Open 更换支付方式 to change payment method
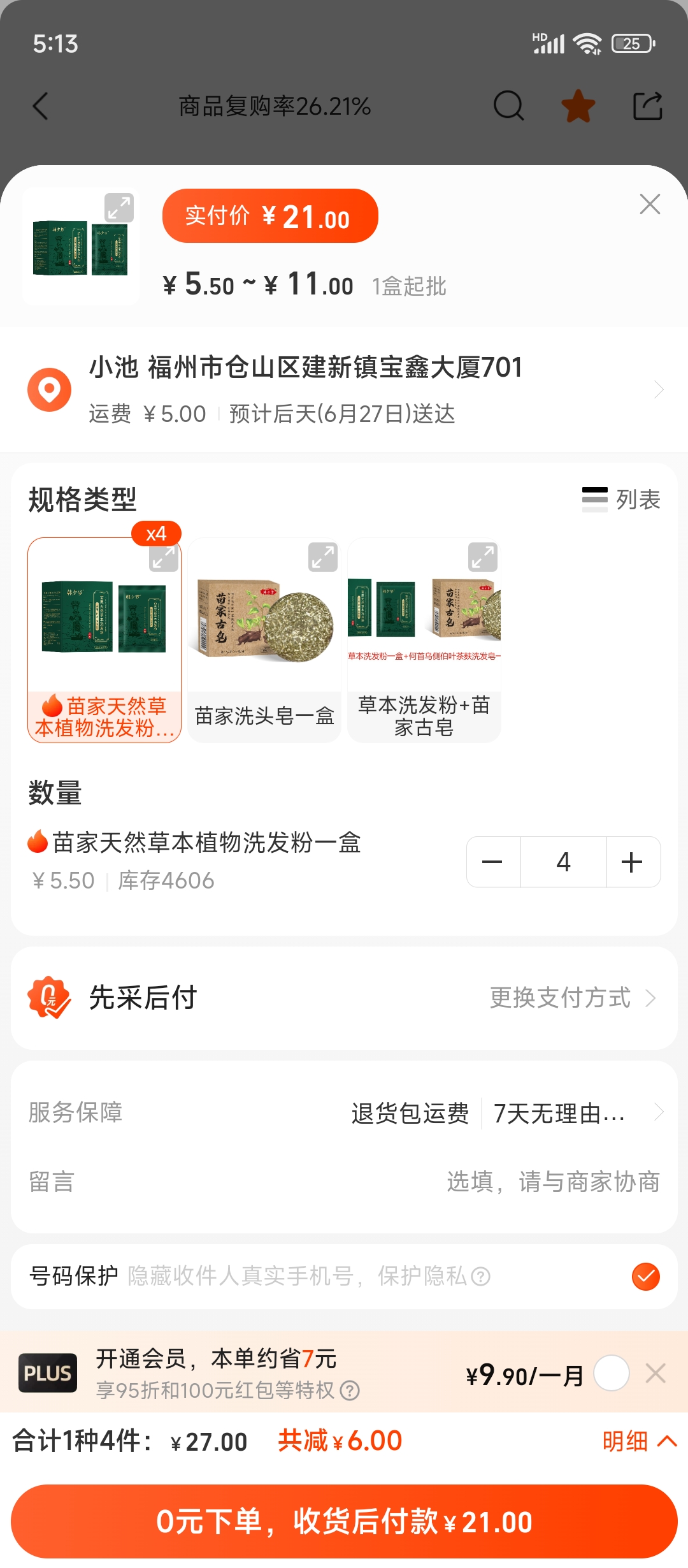 pyautogui.click(x=571, y=998)
